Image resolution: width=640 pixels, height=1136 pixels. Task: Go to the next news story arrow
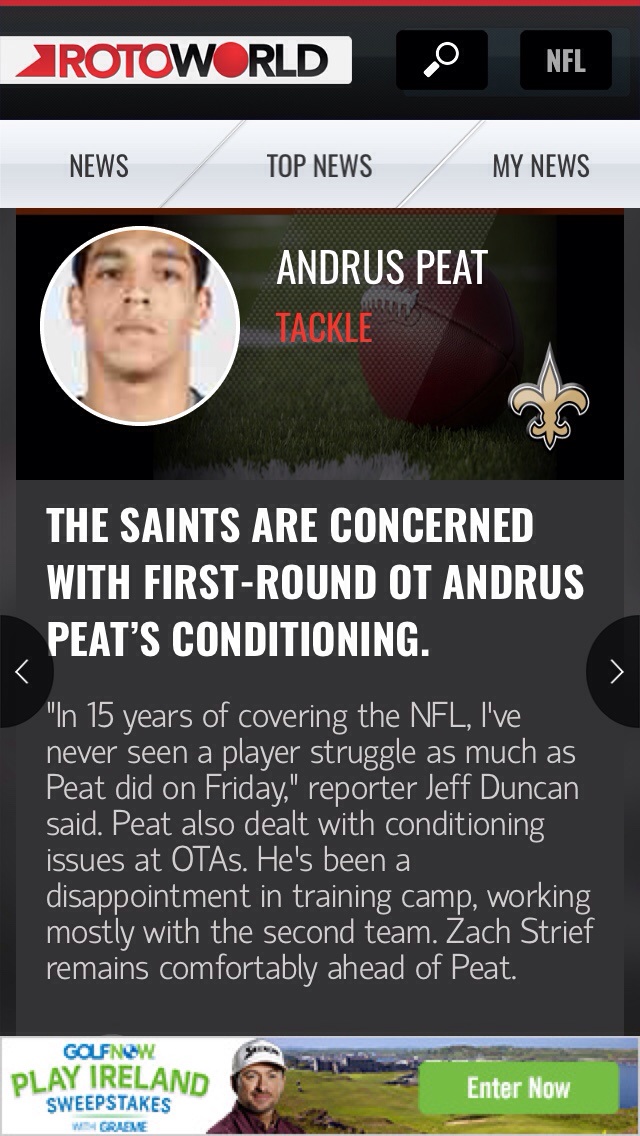(x=614, y=672)
